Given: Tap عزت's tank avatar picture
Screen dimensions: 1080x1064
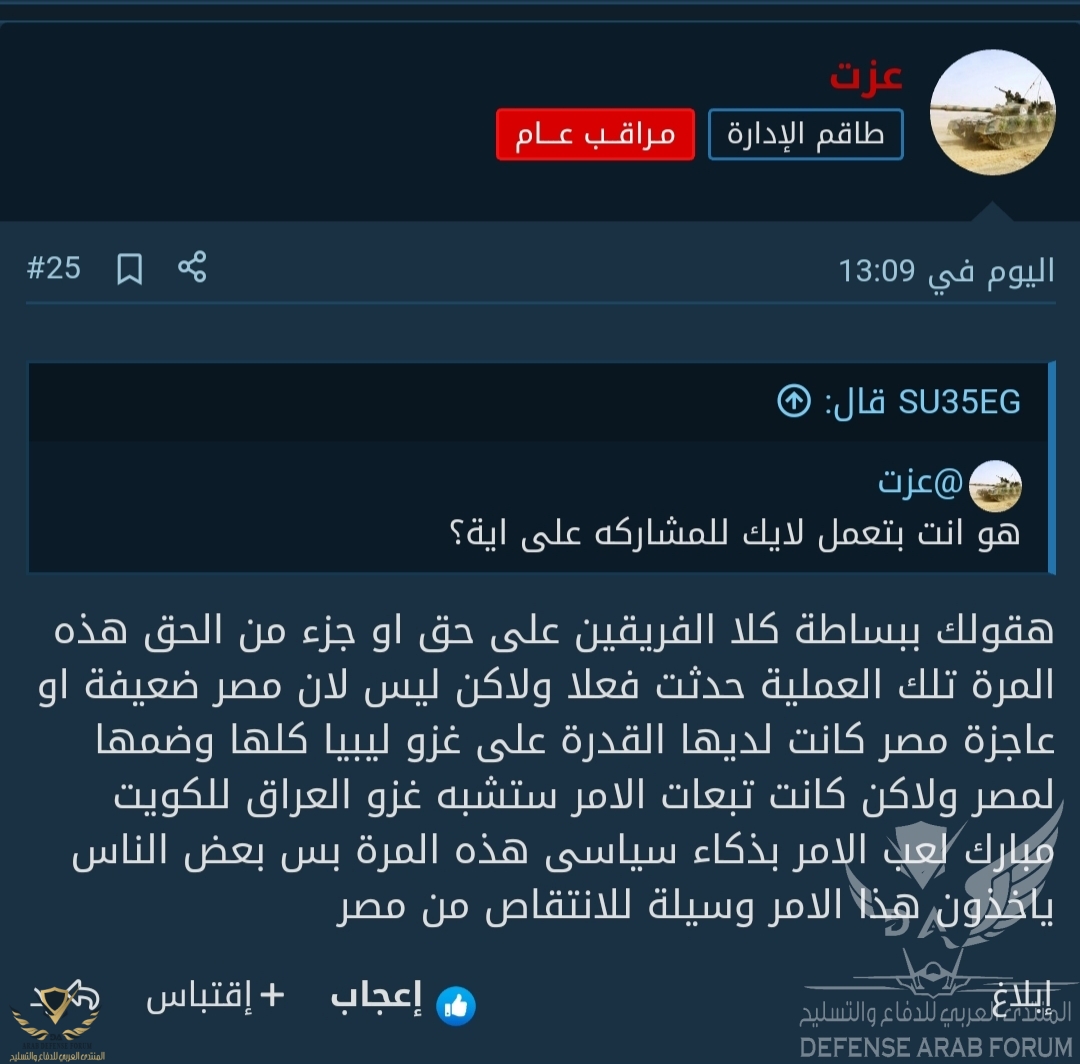Looking at the screenshot, I should click(x=992, y=112).
